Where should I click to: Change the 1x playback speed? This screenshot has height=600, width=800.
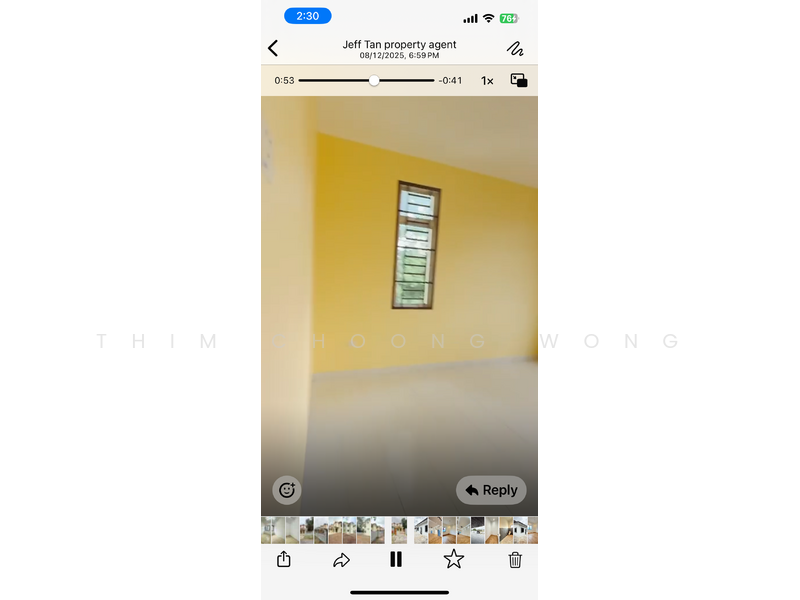[487, 81]
